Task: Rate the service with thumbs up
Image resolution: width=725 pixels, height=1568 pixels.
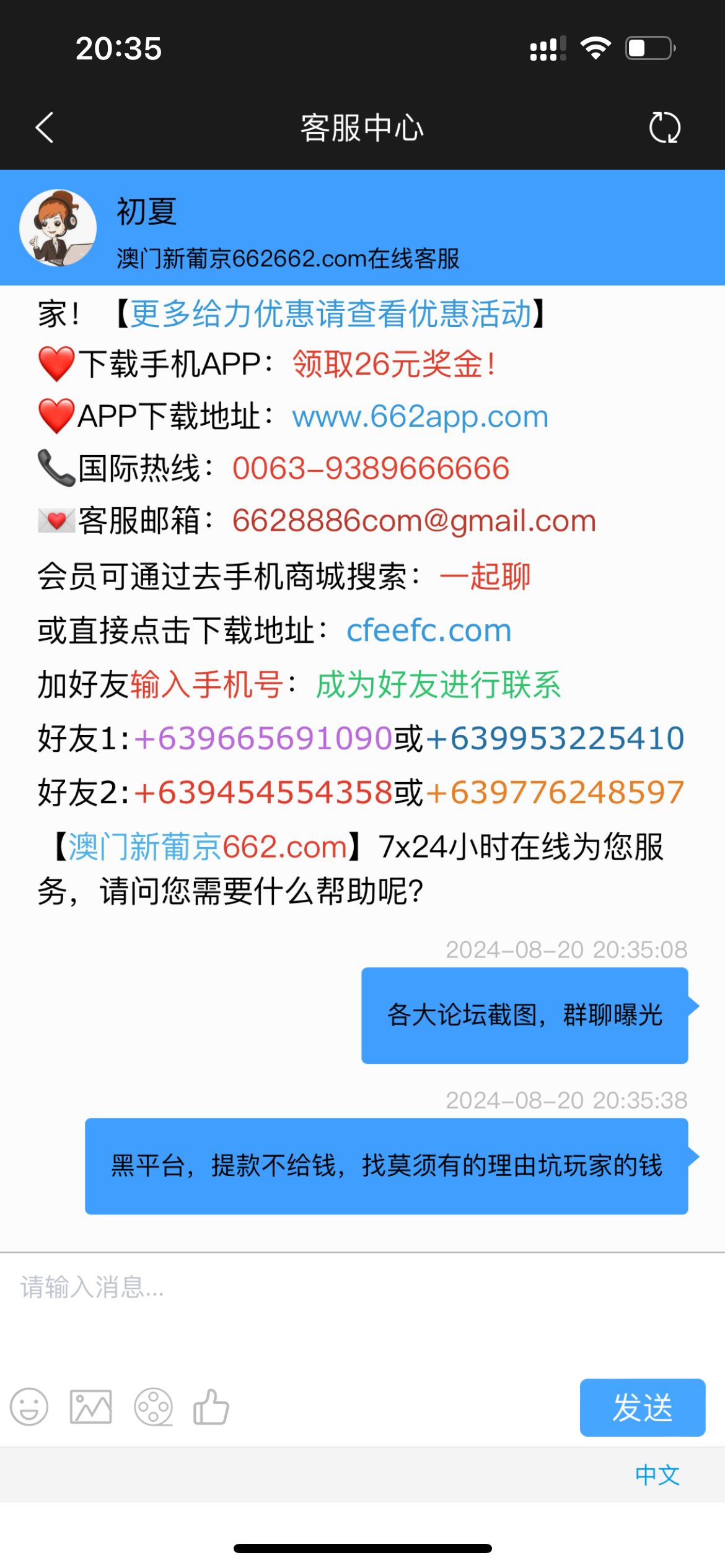Action: (211, 1407)
